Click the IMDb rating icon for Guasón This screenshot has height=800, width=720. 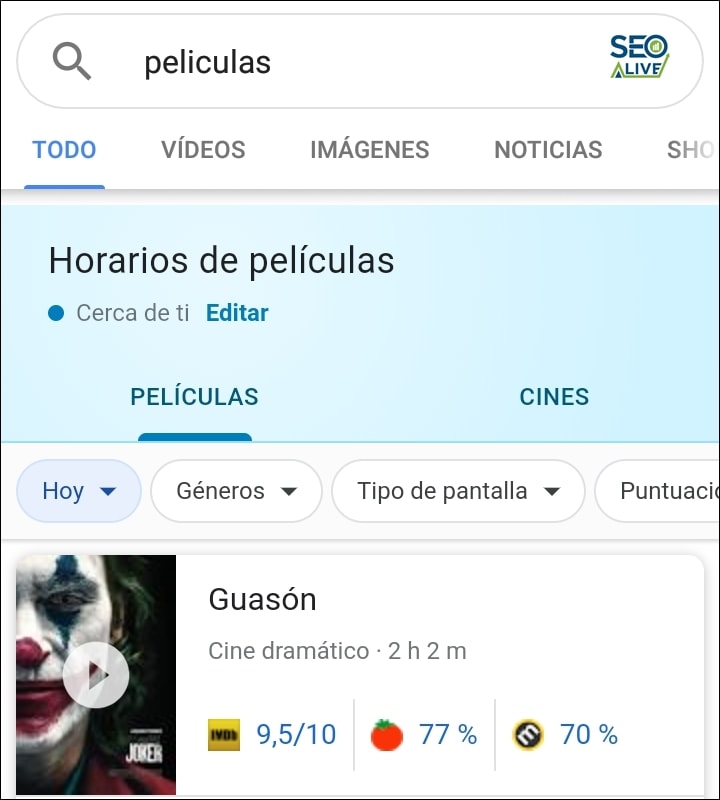click(x=226, y=734)
